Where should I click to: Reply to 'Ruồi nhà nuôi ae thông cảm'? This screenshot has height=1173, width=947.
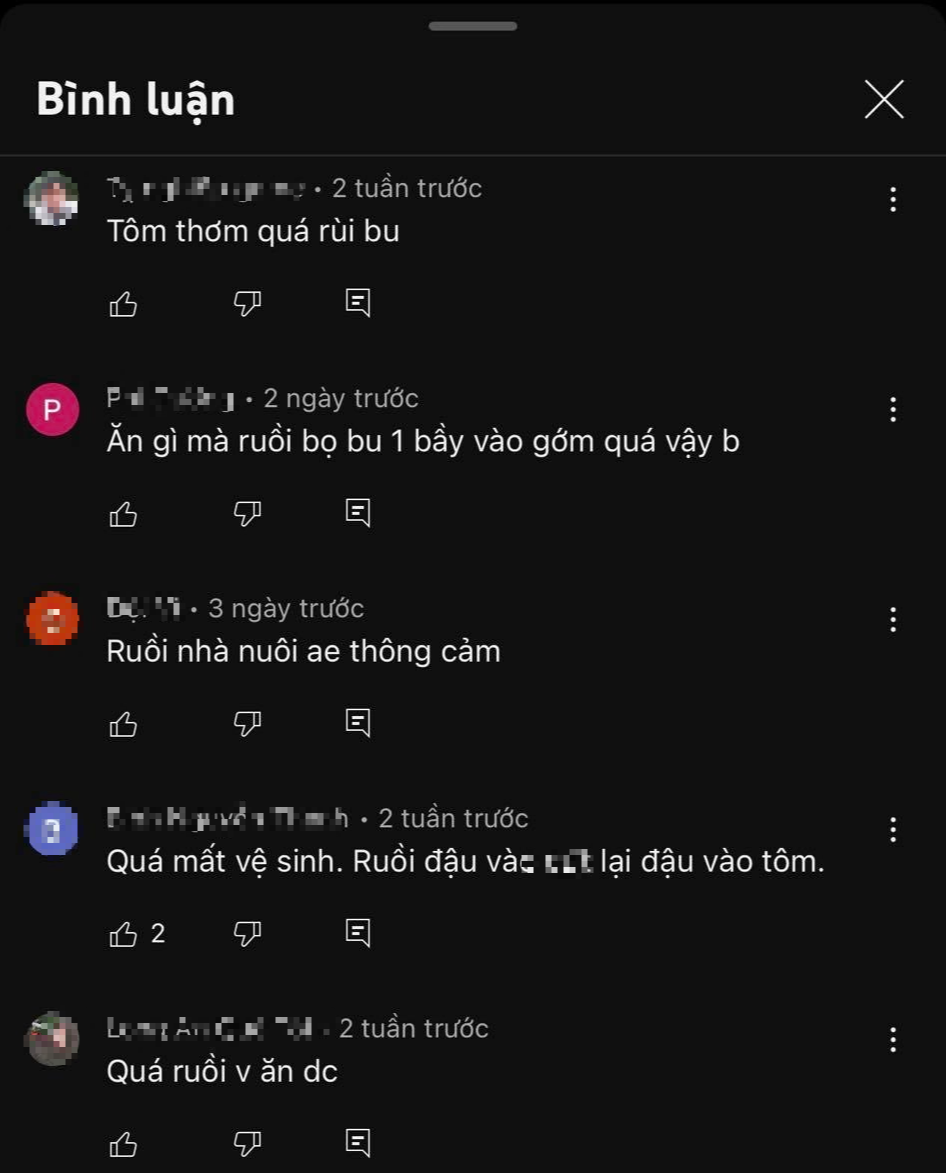[358, 722]
